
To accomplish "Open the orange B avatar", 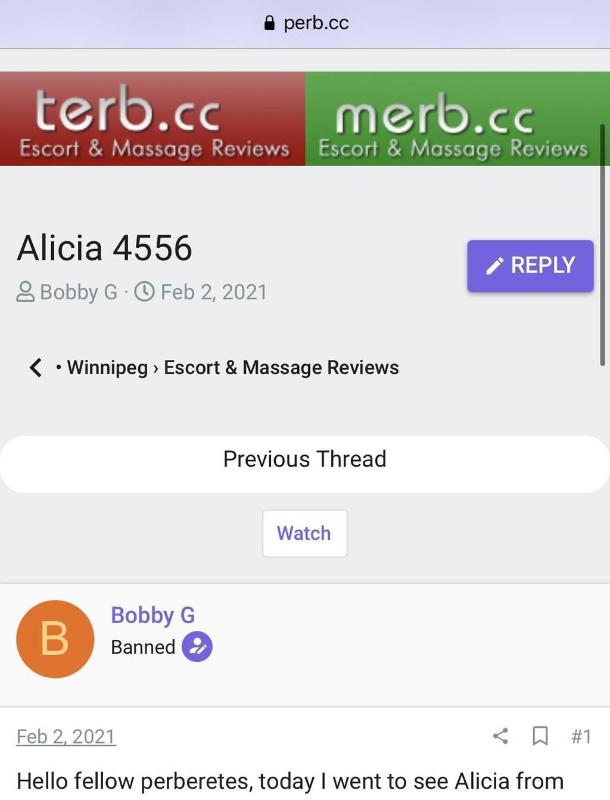I will coord(55,639).
